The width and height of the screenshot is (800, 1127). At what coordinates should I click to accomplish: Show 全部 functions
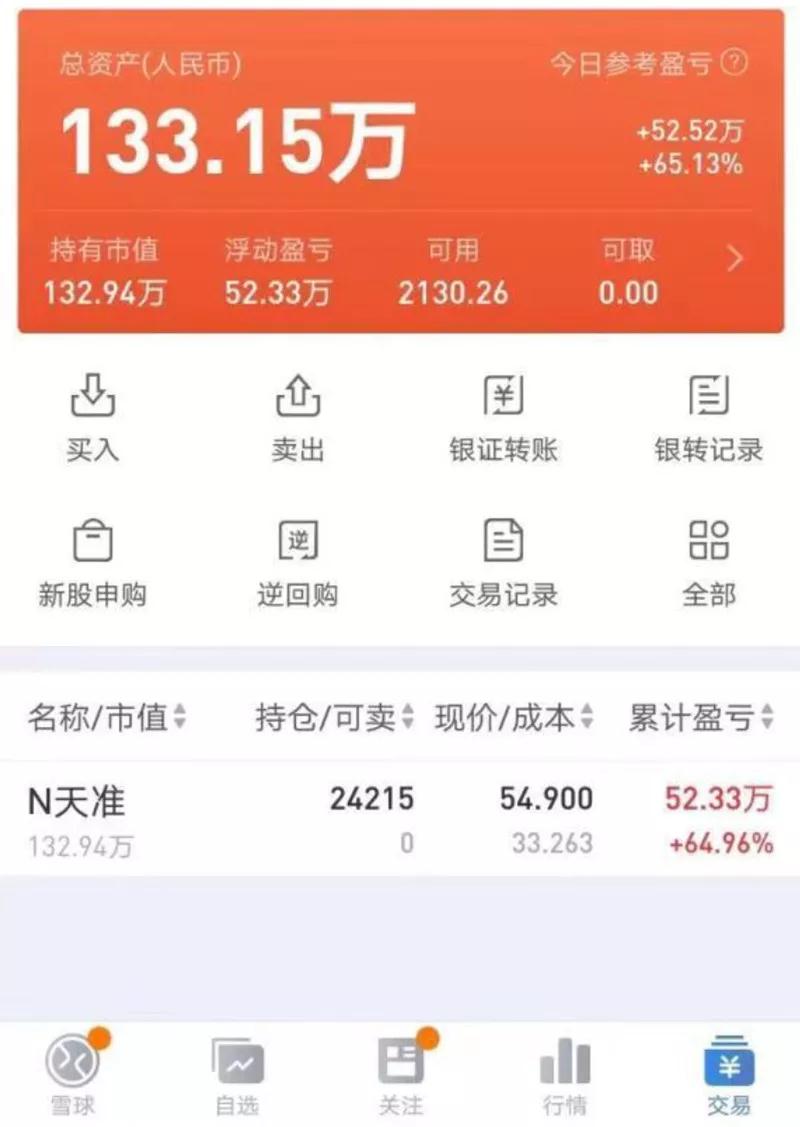(708, 563)
